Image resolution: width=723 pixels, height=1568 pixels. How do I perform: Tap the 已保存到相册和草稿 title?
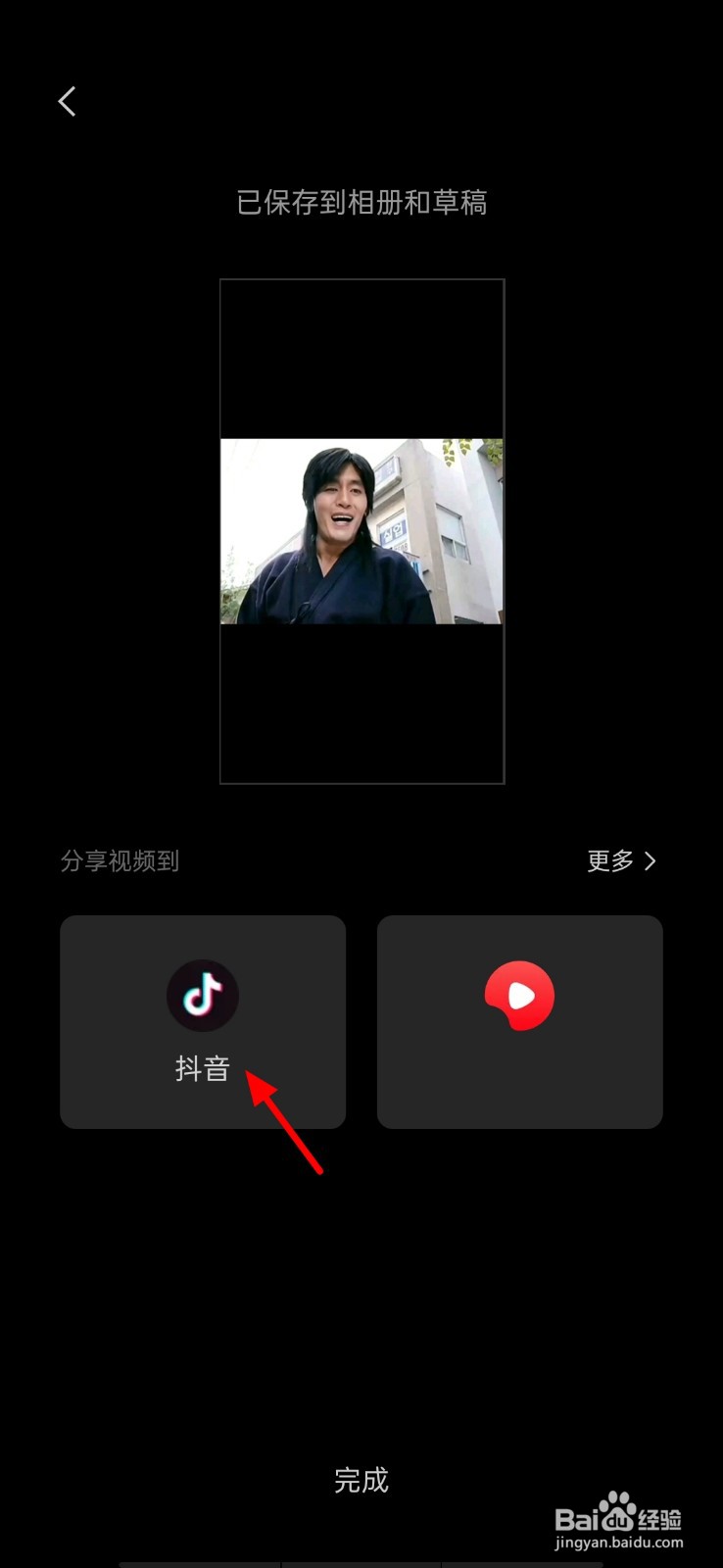tap(361, 202)
